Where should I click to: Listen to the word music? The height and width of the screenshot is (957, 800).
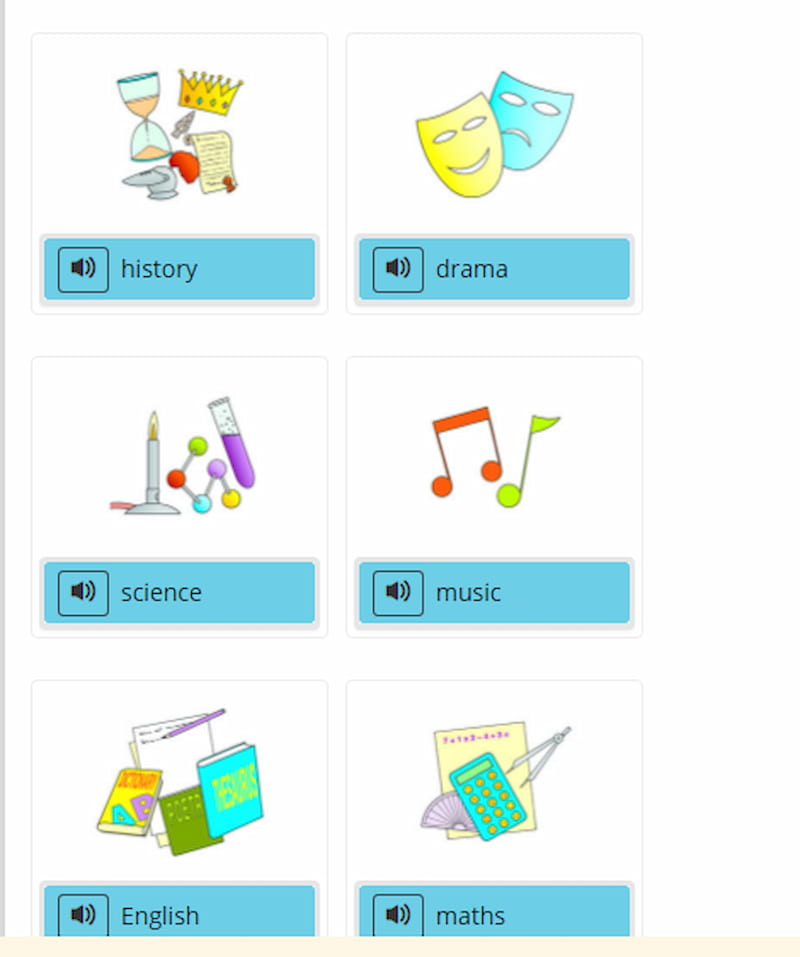point(398,593)
